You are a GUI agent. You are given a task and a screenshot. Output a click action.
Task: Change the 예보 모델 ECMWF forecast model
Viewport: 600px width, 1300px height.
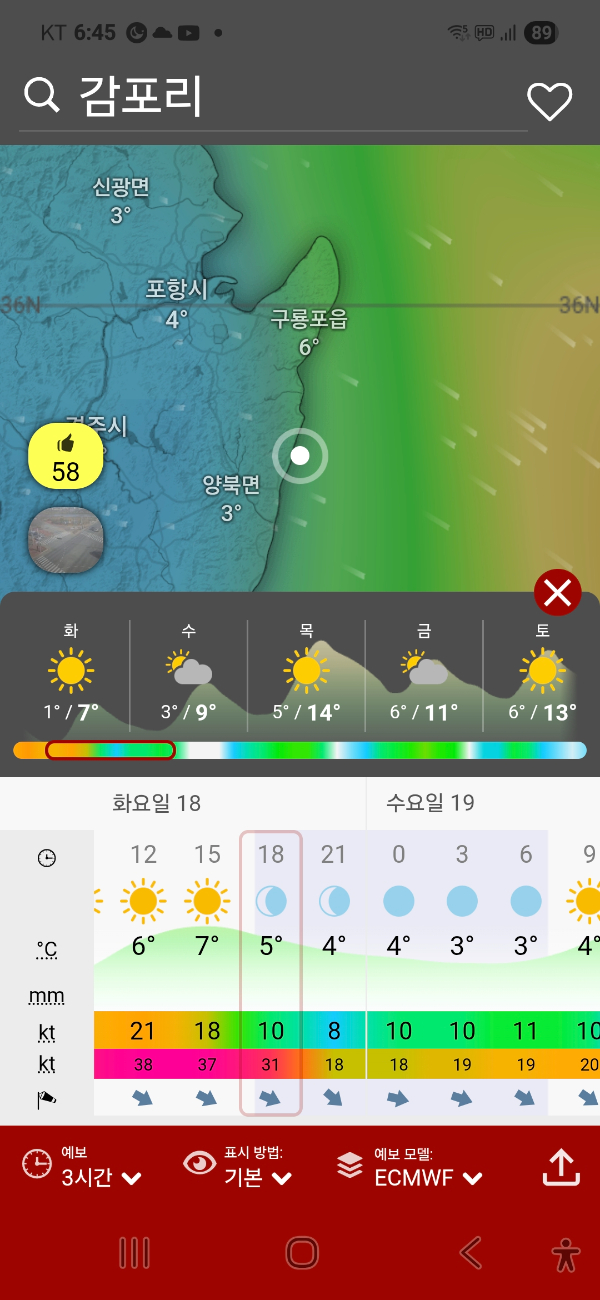click(x=412, y=1168)
